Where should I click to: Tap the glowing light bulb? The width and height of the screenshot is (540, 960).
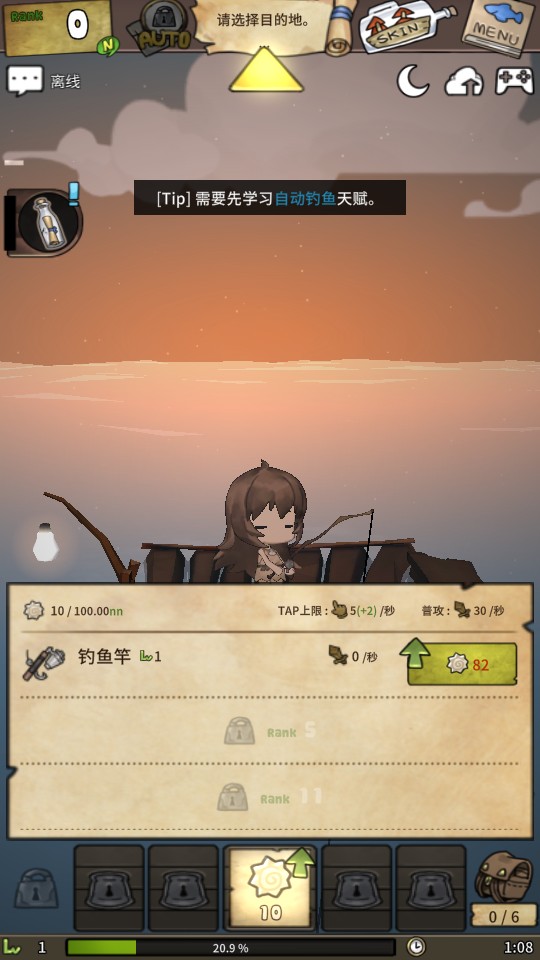[45, 542]
